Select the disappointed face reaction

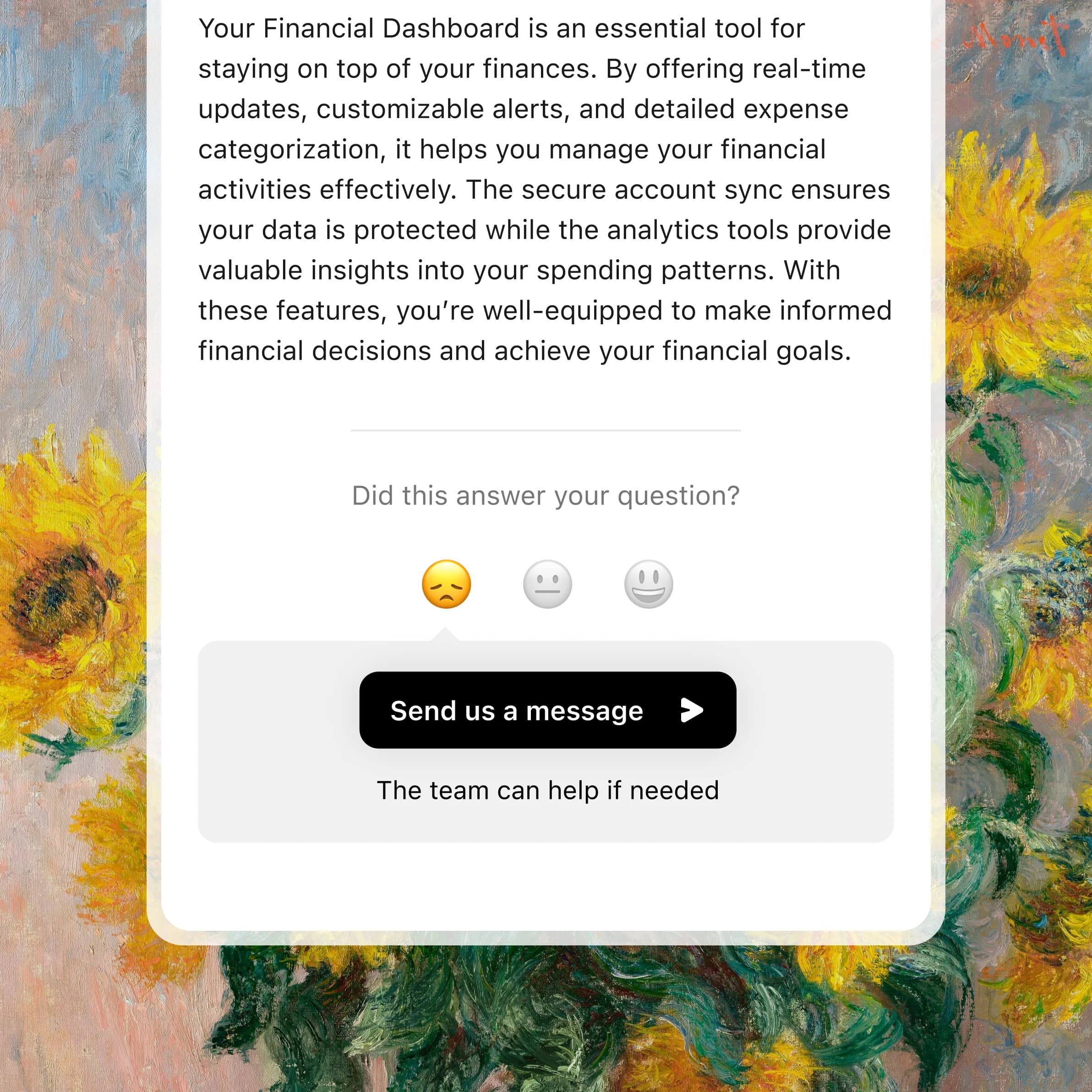447,584
